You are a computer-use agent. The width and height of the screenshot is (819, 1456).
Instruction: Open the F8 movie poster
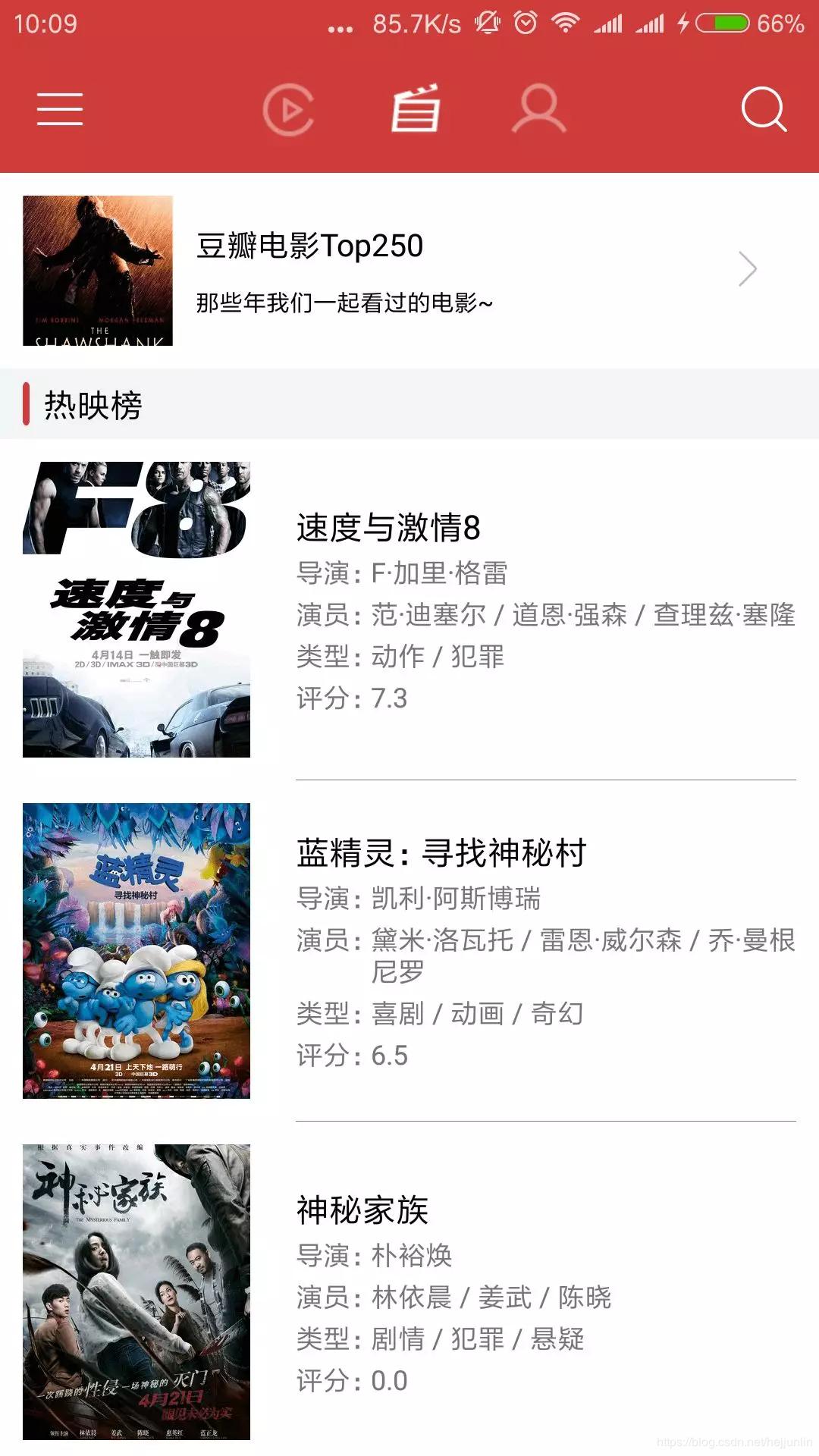coord(135,610)
